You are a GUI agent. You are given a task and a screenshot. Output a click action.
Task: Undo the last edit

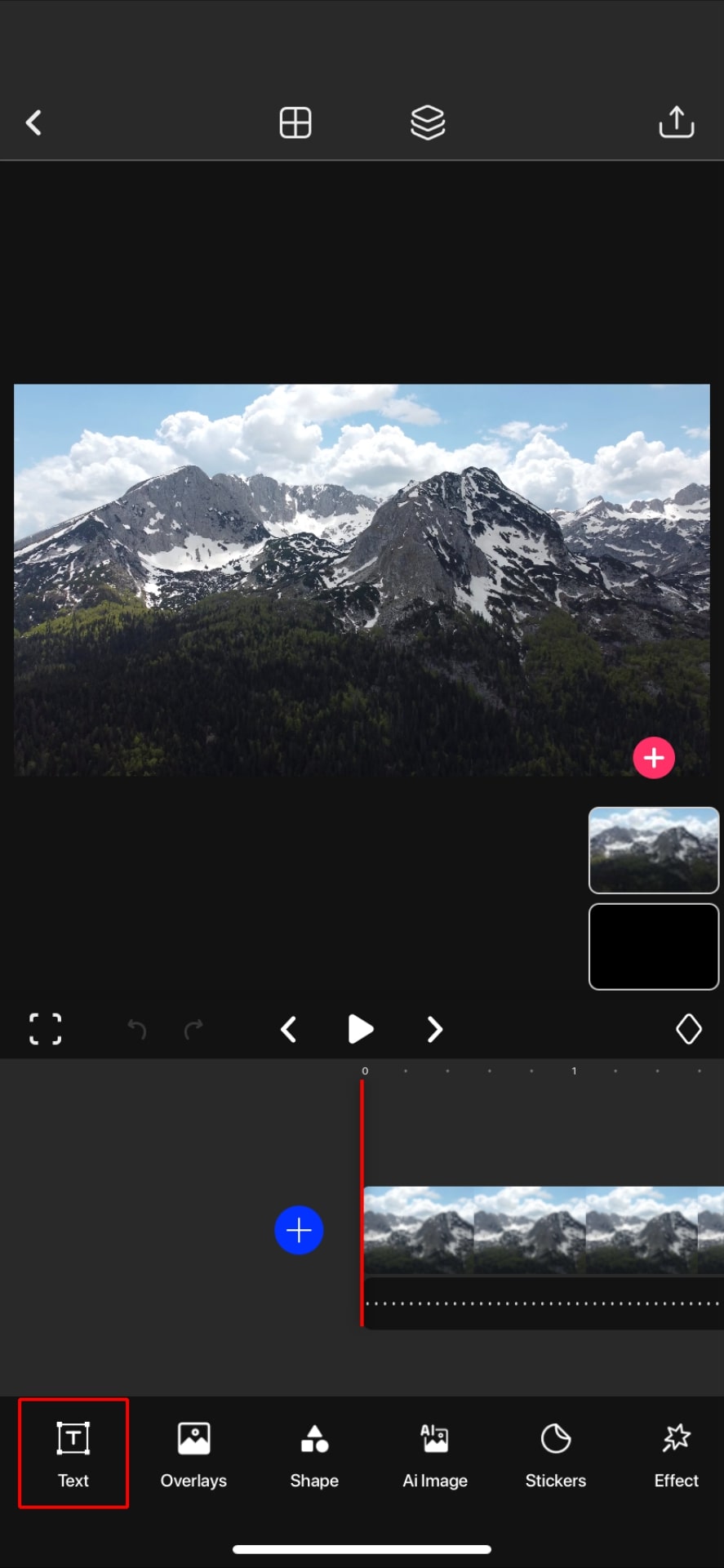pyautogui.click(x=137, y=1029)
